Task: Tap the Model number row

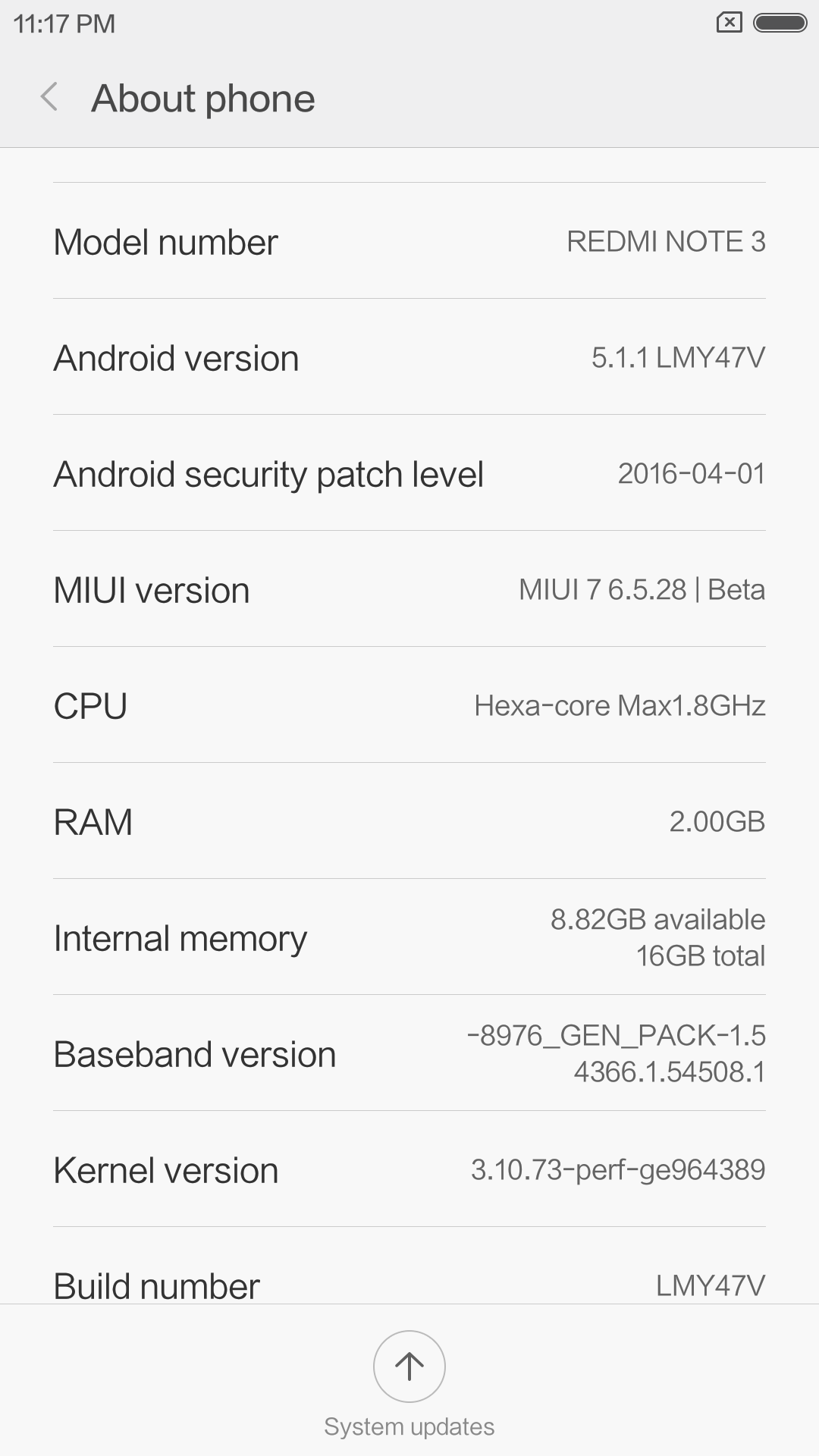Action: 409,241
